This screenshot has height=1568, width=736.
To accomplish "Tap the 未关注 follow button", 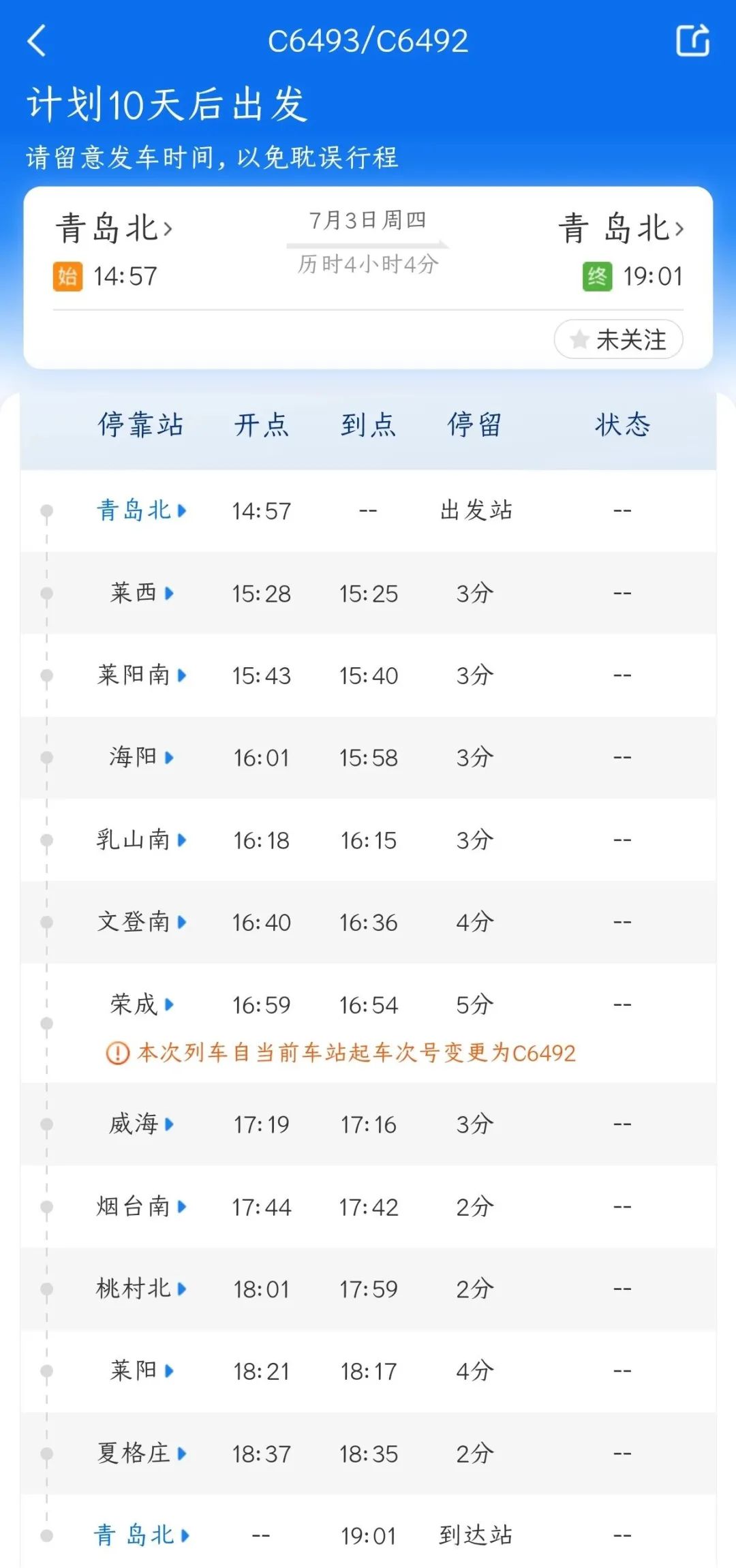I will coord(619,339).
